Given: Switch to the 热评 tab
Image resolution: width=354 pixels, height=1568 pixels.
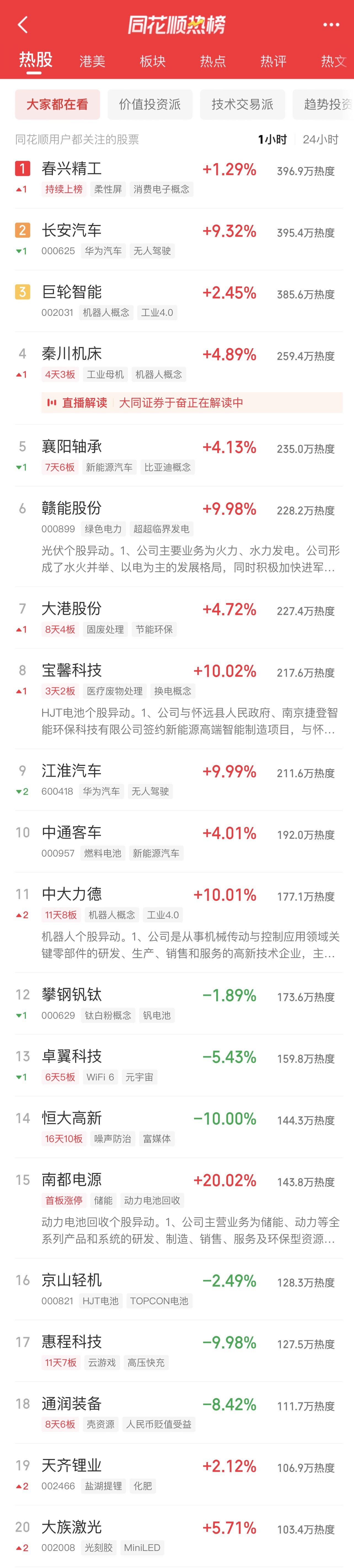Looking at the screenshot, I should click(273, 61).
